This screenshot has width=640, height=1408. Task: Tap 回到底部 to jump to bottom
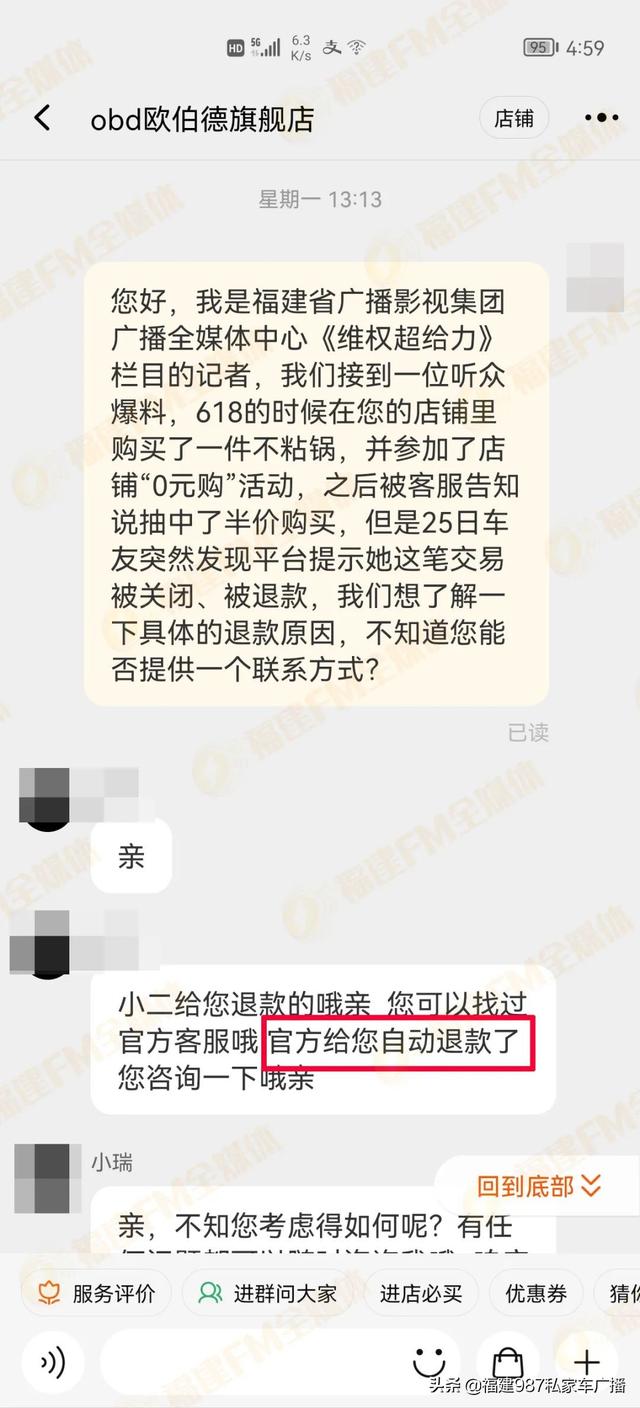point(540,1186)
